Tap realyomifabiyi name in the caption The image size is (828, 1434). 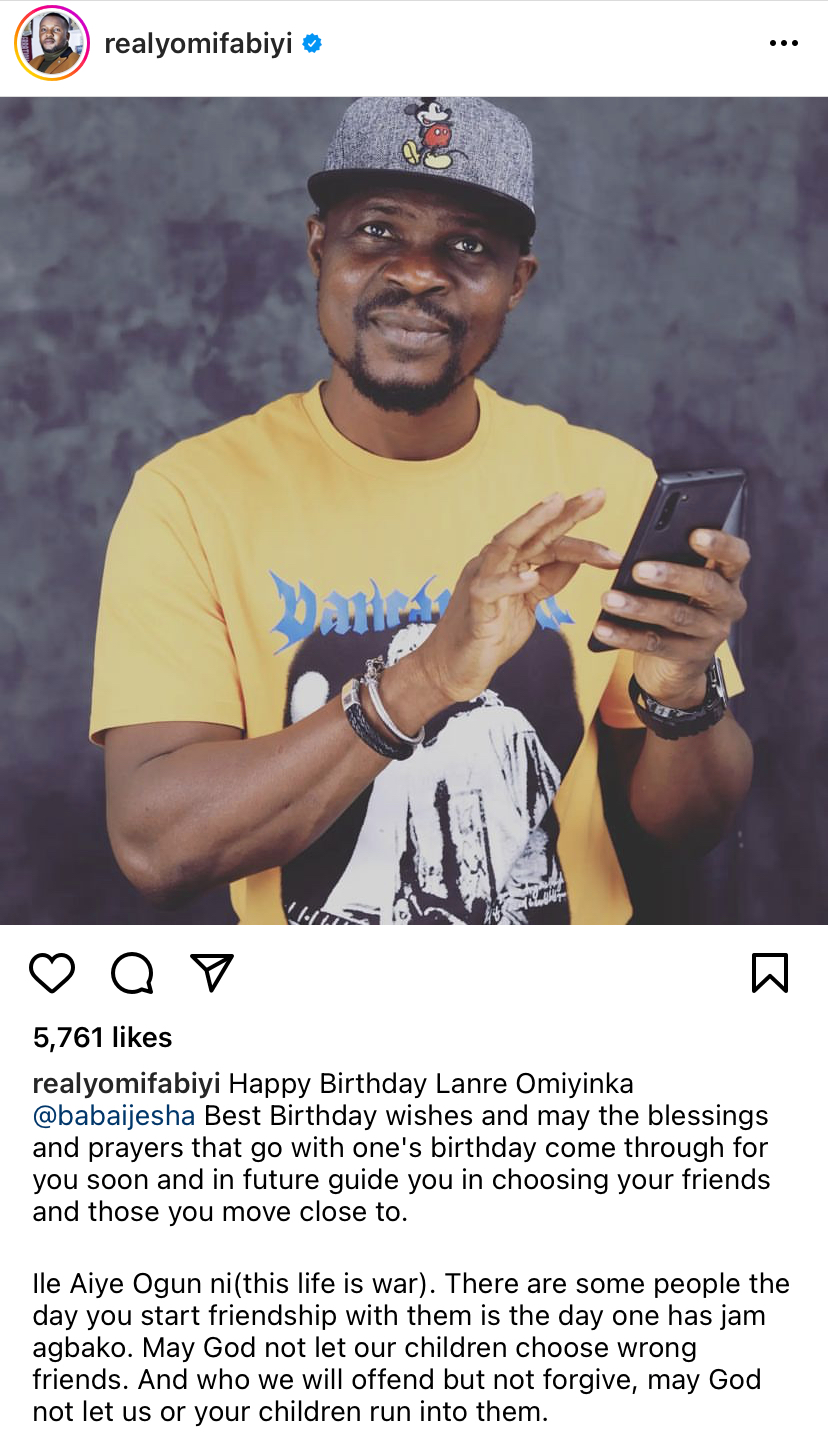click(127, 1083)
